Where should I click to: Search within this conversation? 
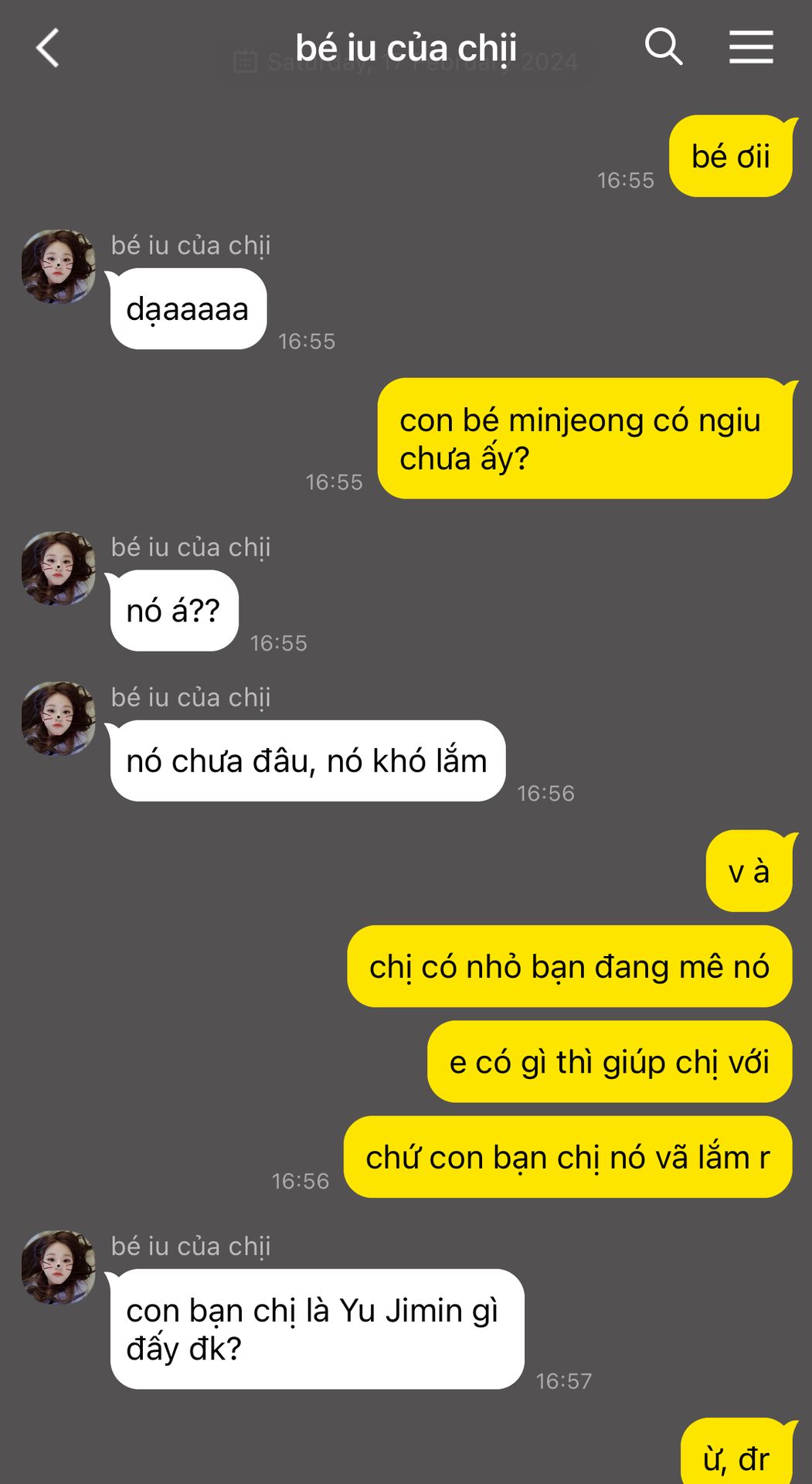(663, 48)
